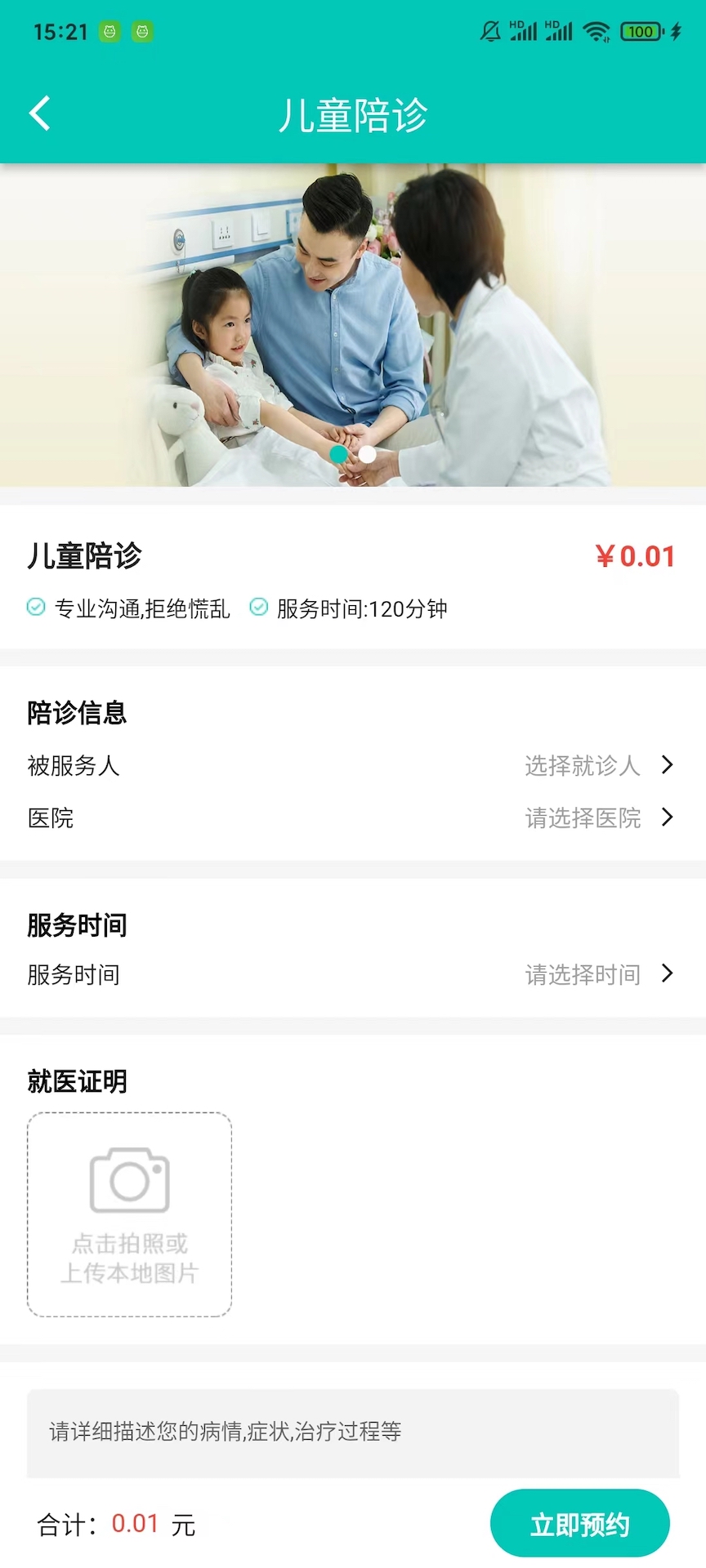The image size is (706, 1568).
Task: Upload a 就医证明 photo
Action: (129, 1214)
